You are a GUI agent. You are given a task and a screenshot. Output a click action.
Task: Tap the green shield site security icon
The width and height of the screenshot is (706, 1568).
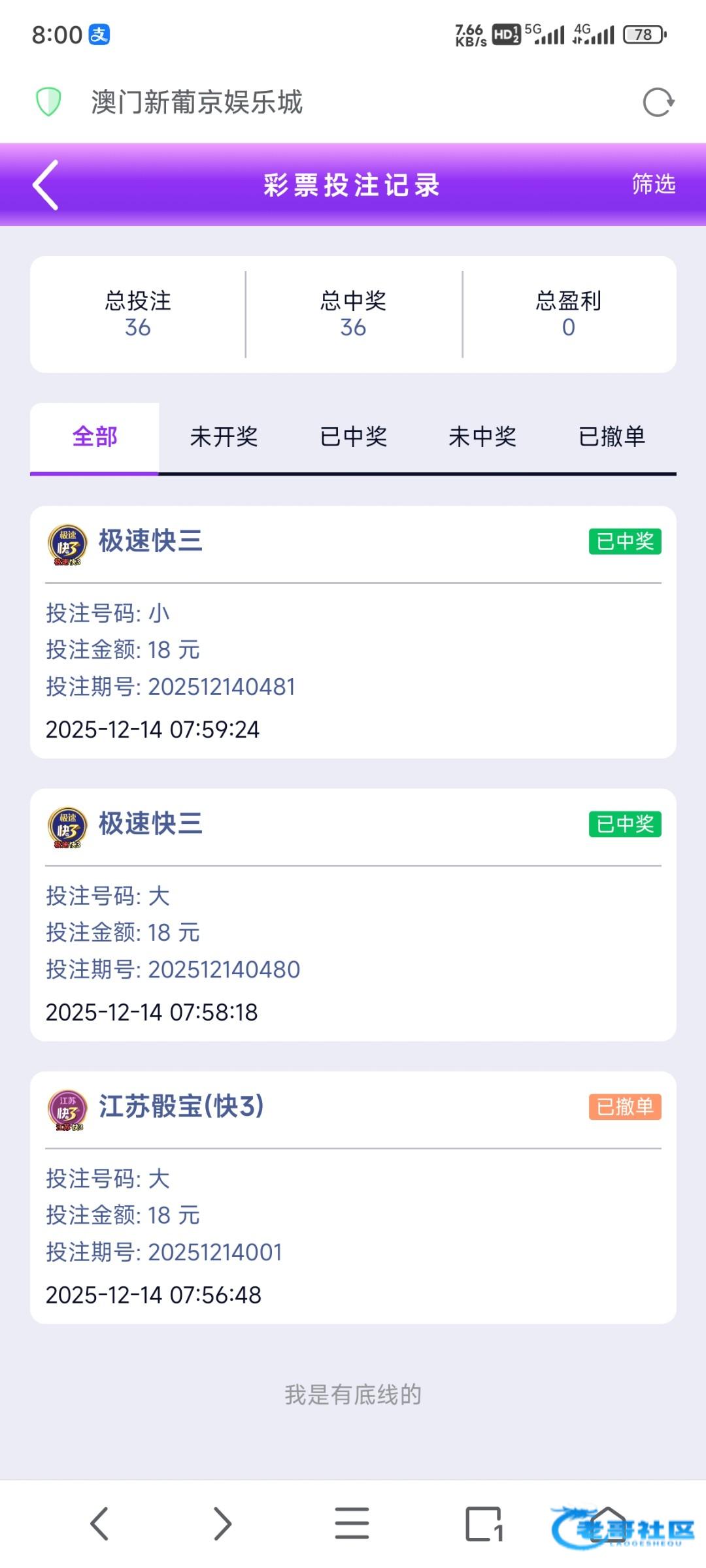pos(48,103)
